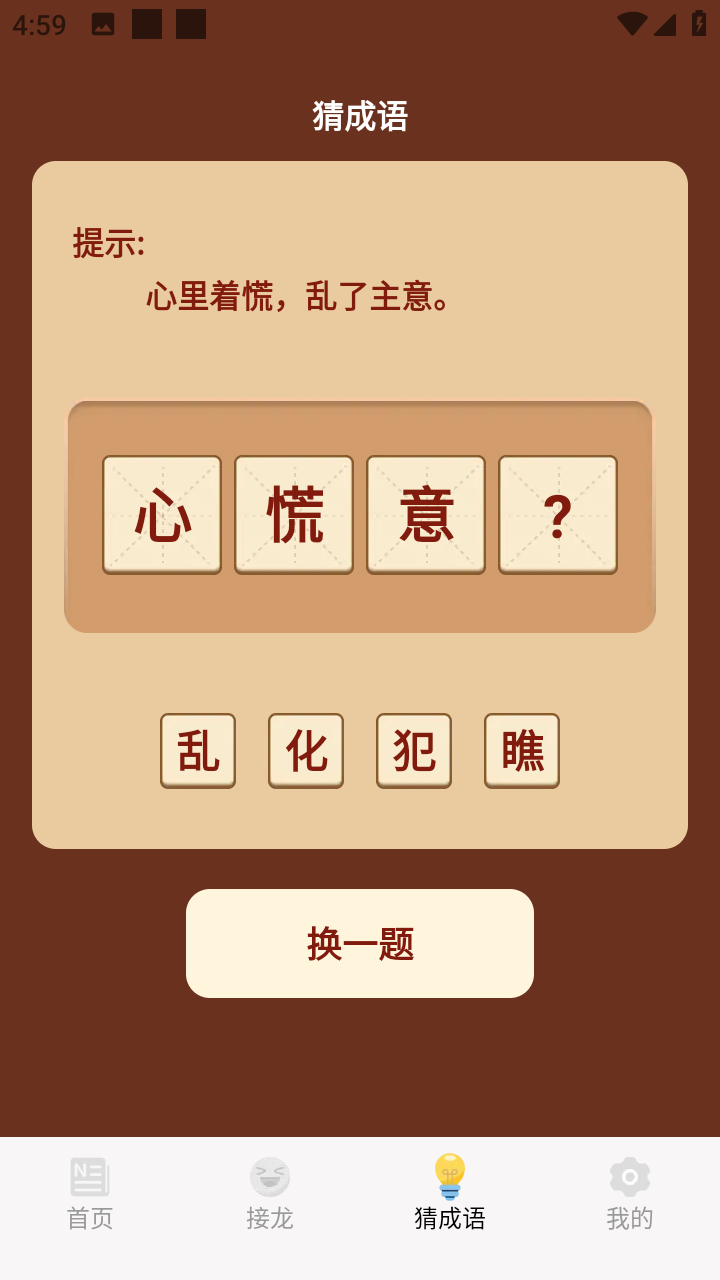Pick the 化 character tile
The height and width of the screenshot is (1280, 720).
(x=306, y=750)
